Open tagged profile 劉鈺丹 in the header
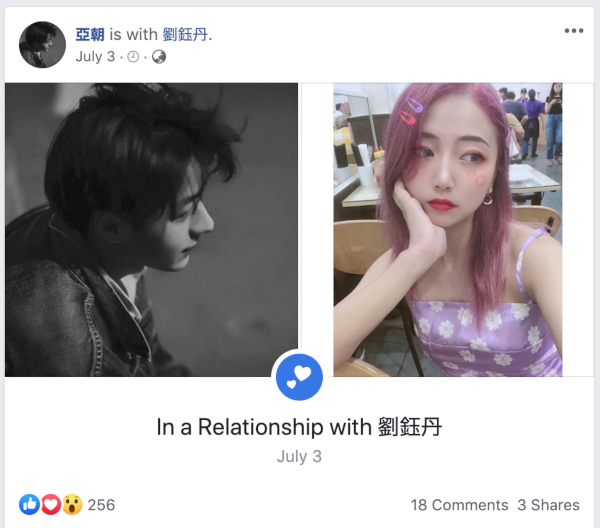The height and width of the screenshot is (528, 600). [186, 34]
